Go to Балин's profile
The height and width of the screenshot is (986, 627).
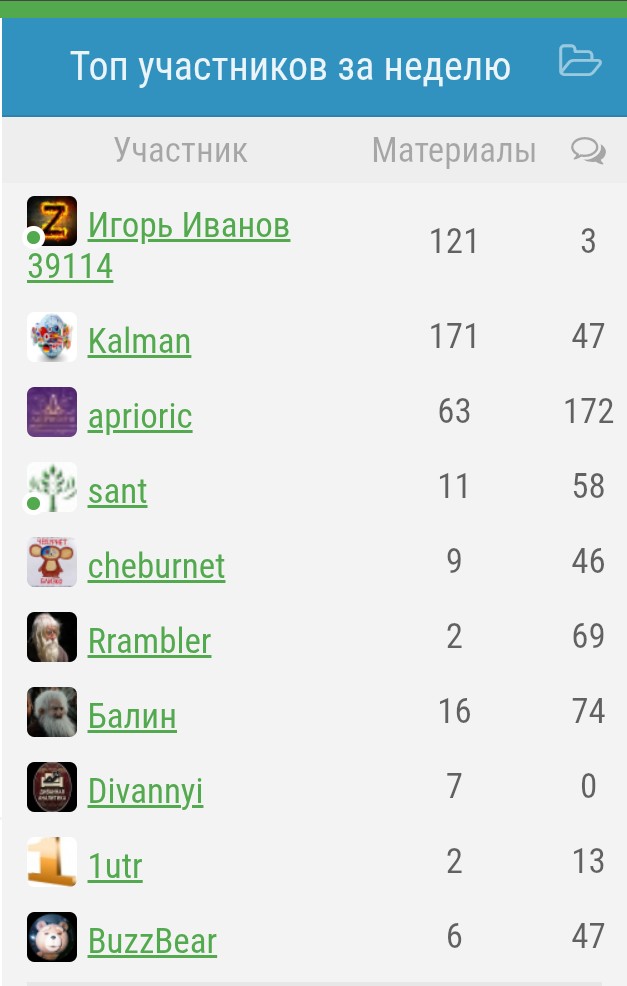click(x=132, y=716)
